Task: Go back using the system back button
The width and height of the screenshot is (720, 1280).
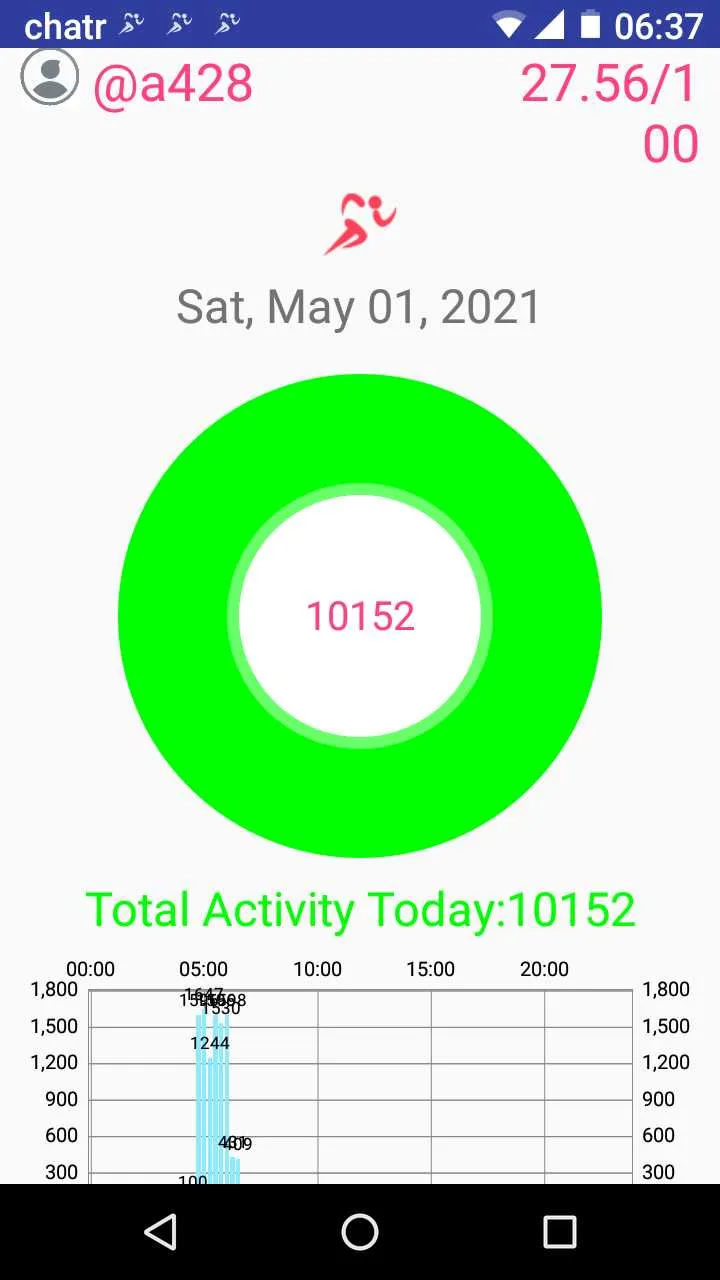Action: [x=160, y=1232]
